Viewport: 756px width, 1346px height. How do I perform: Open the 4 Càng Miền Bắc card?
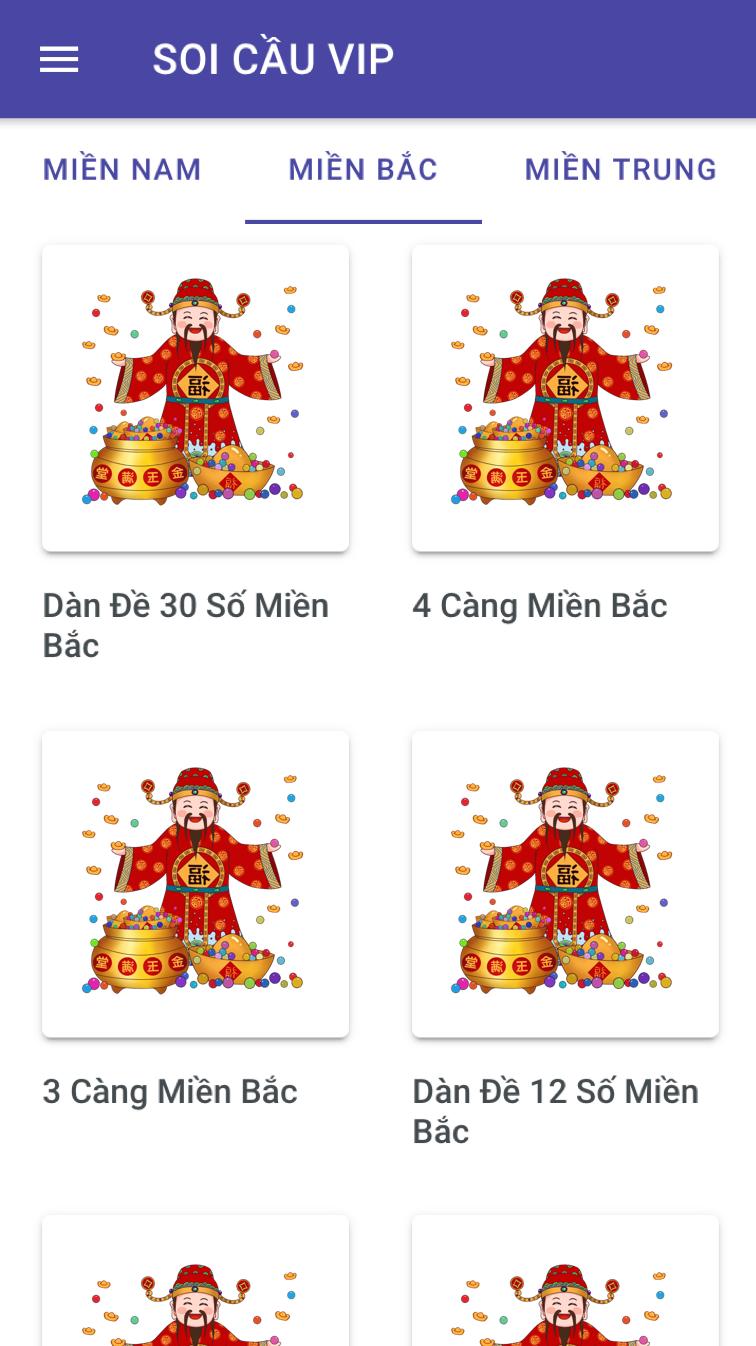565,398
